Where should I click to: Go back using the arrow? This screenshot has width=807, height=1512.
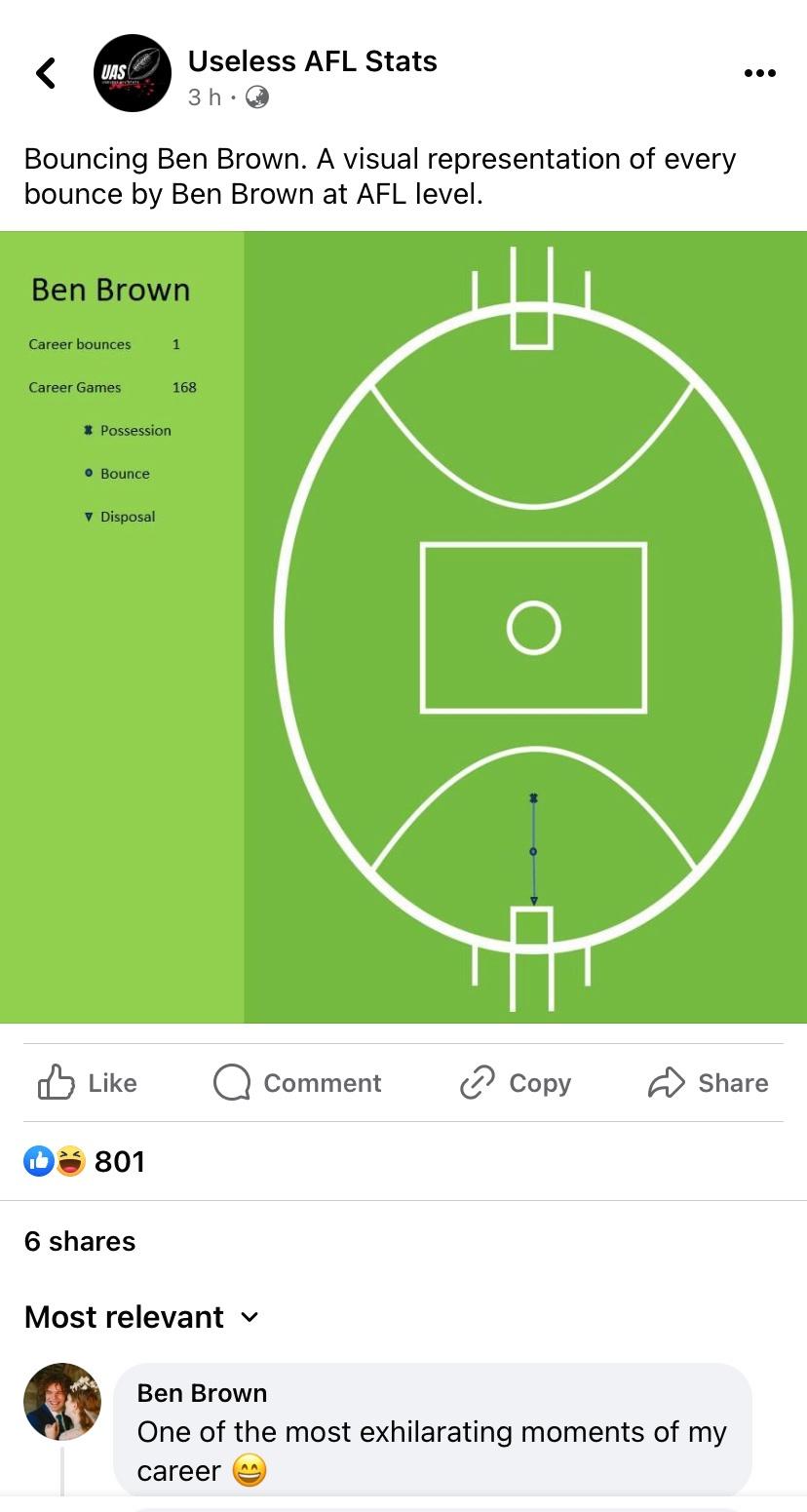click(x=45, y=73)
